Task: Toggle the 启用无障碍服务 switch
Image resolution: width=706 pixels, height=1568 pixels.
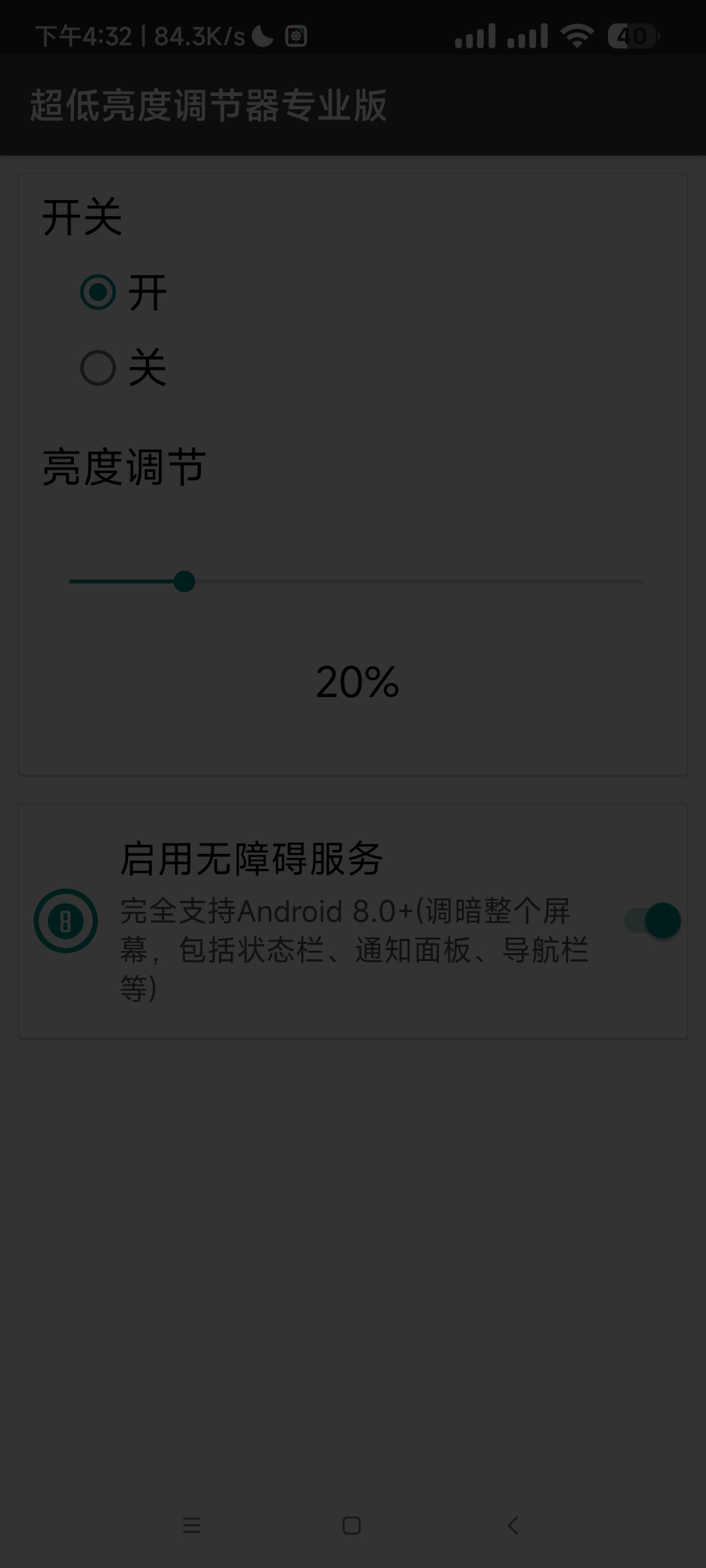Action: point(652,921)
